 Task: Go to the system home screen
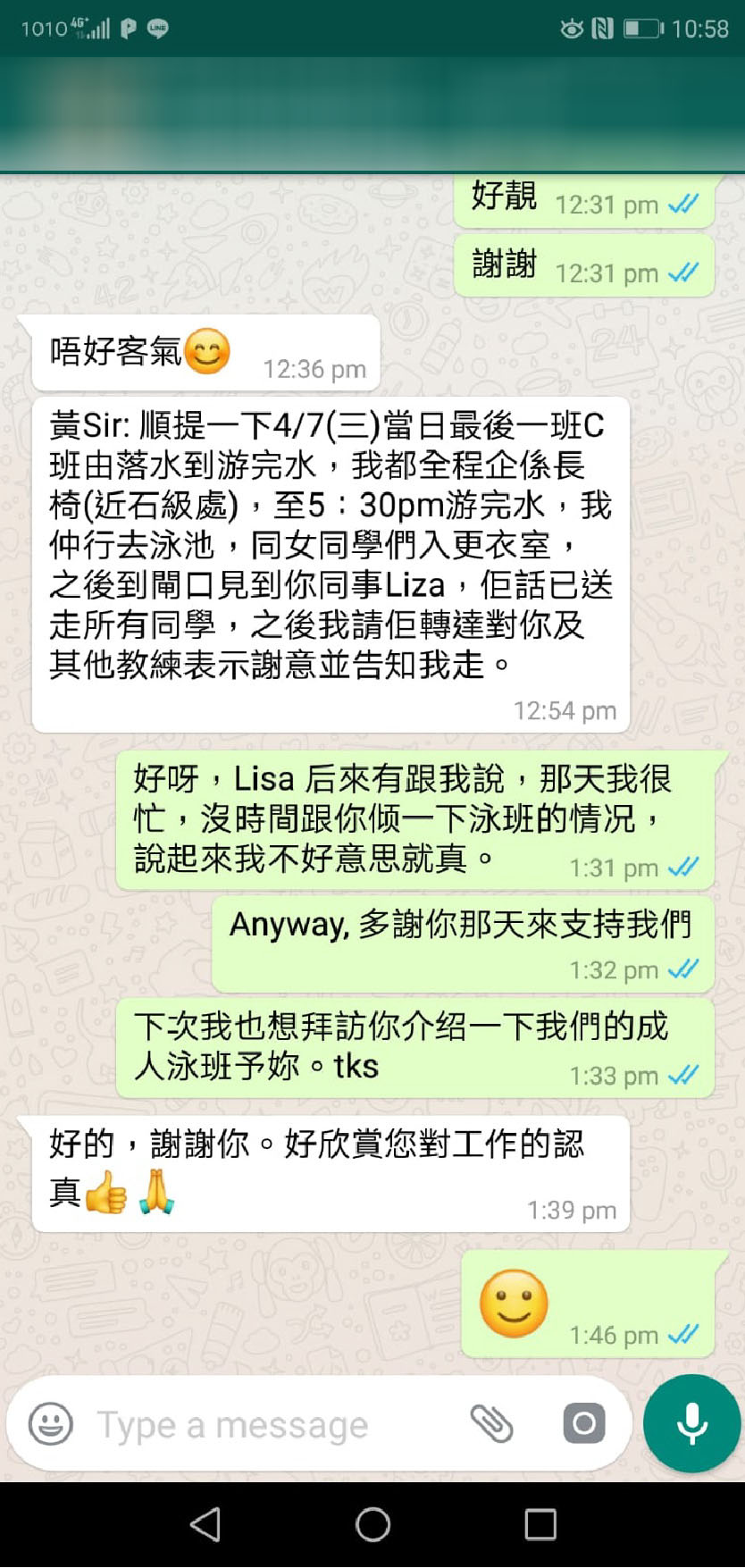pyautogui.click(x=372, y=1524)
